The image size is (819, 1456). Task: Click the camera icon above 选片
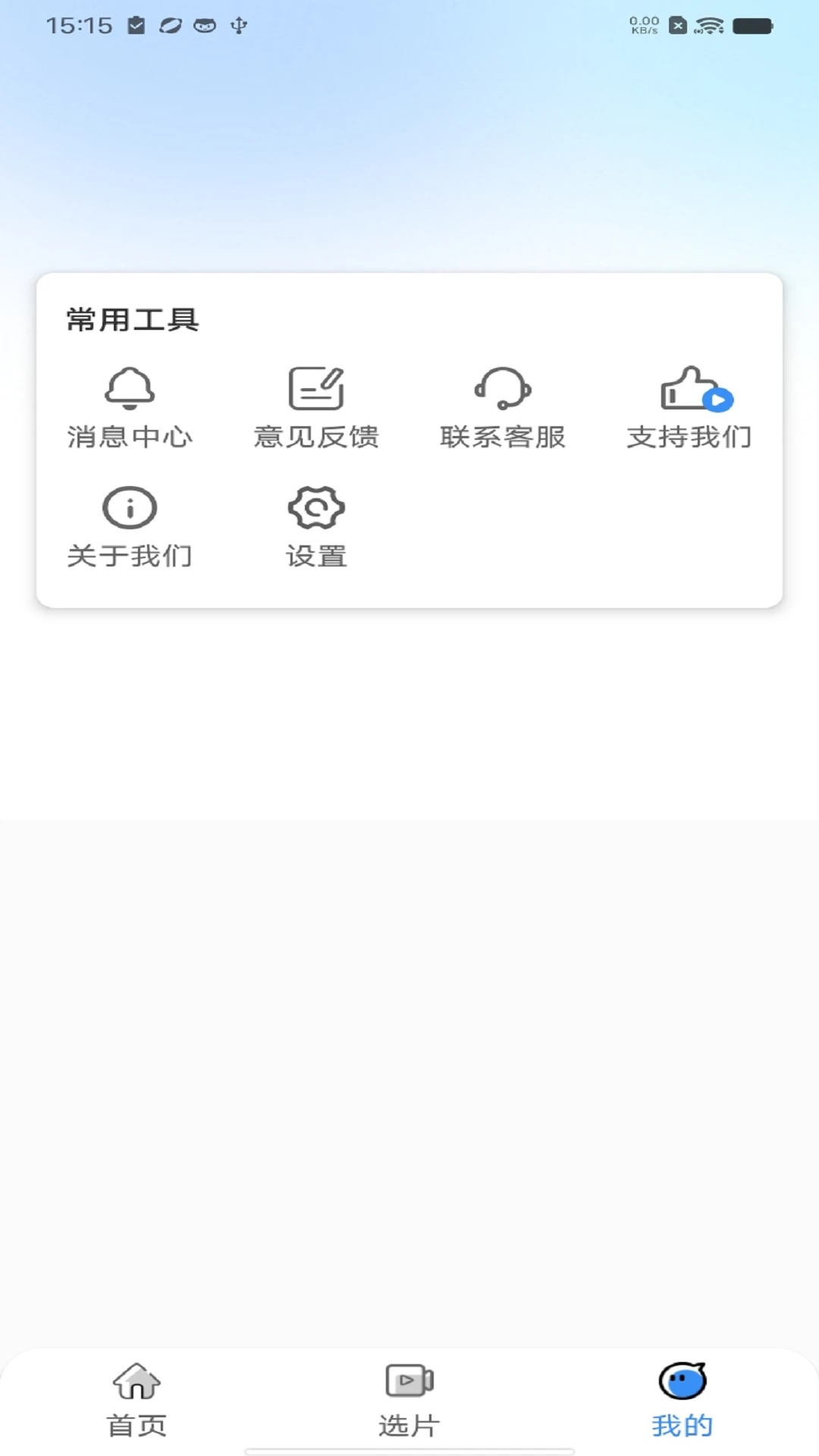click(x=409, y=1382)
